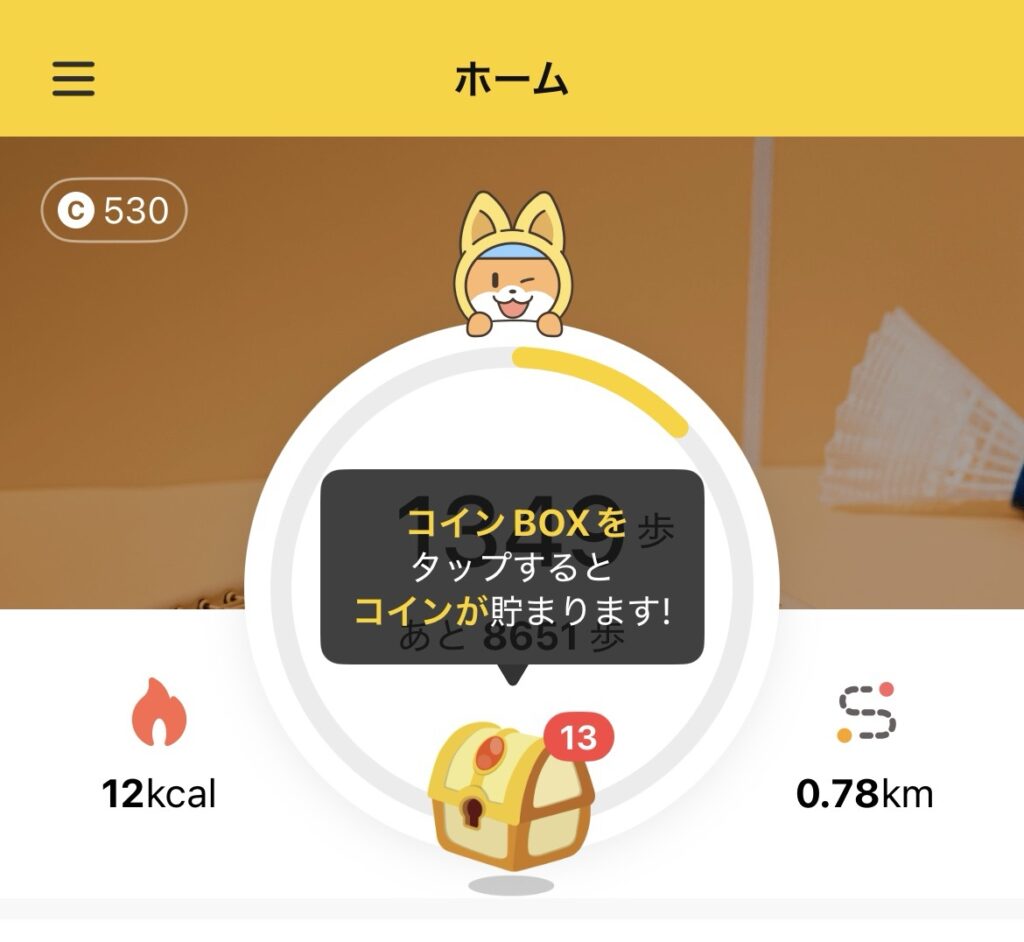
Task: Open the 530 coin balance
Action: [114, 210]
